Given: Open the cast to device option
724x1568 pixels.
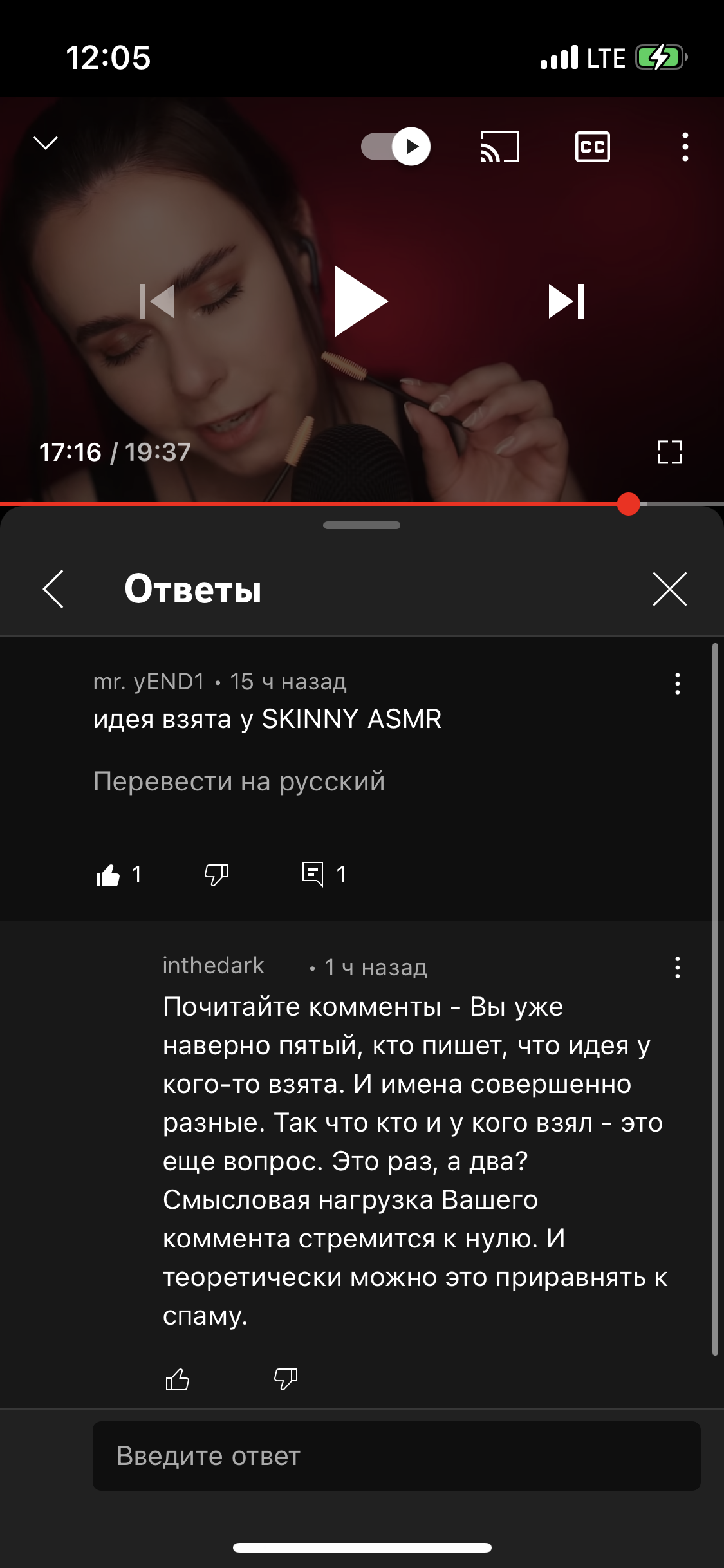Looking at the screenshot, I should coord(500,147).
